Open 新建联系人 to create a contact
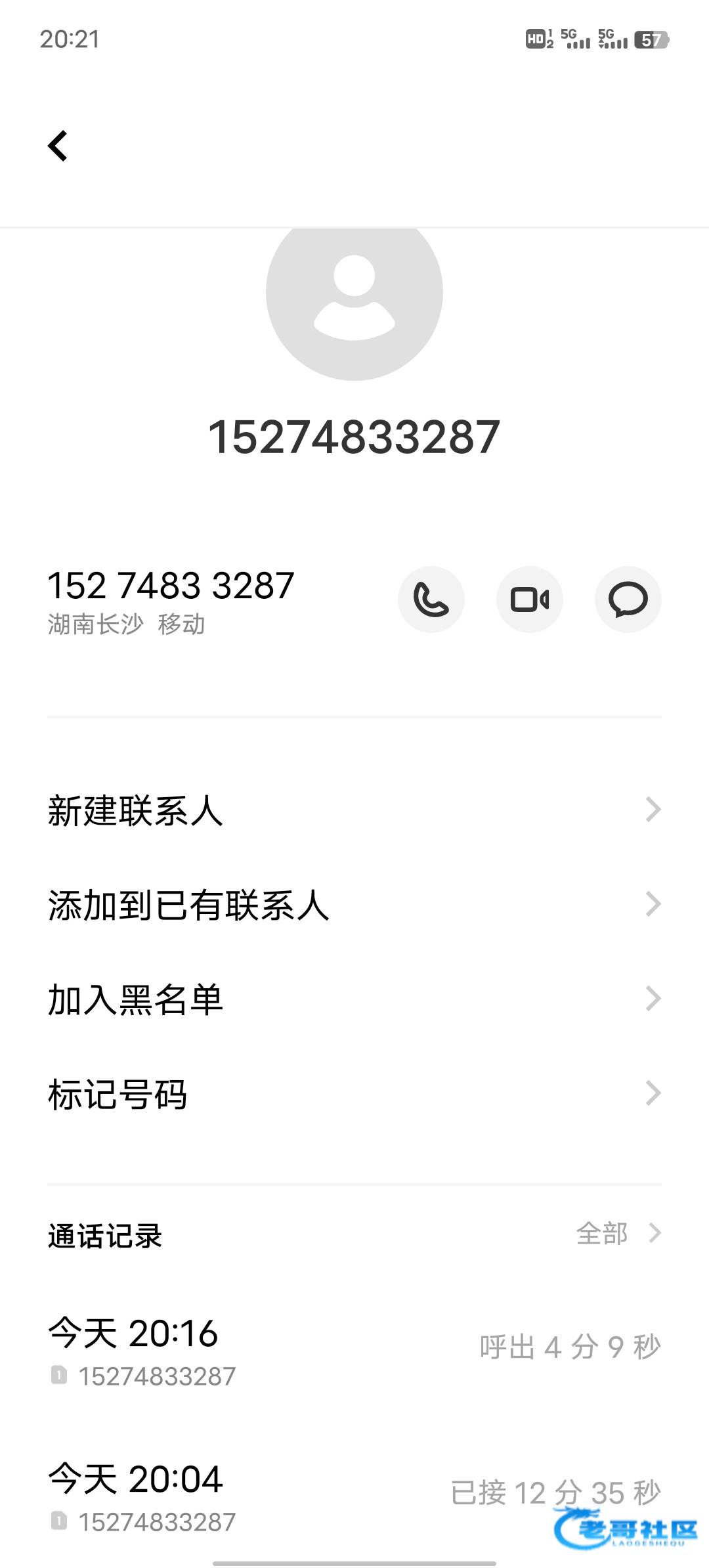 pos(354,810)
